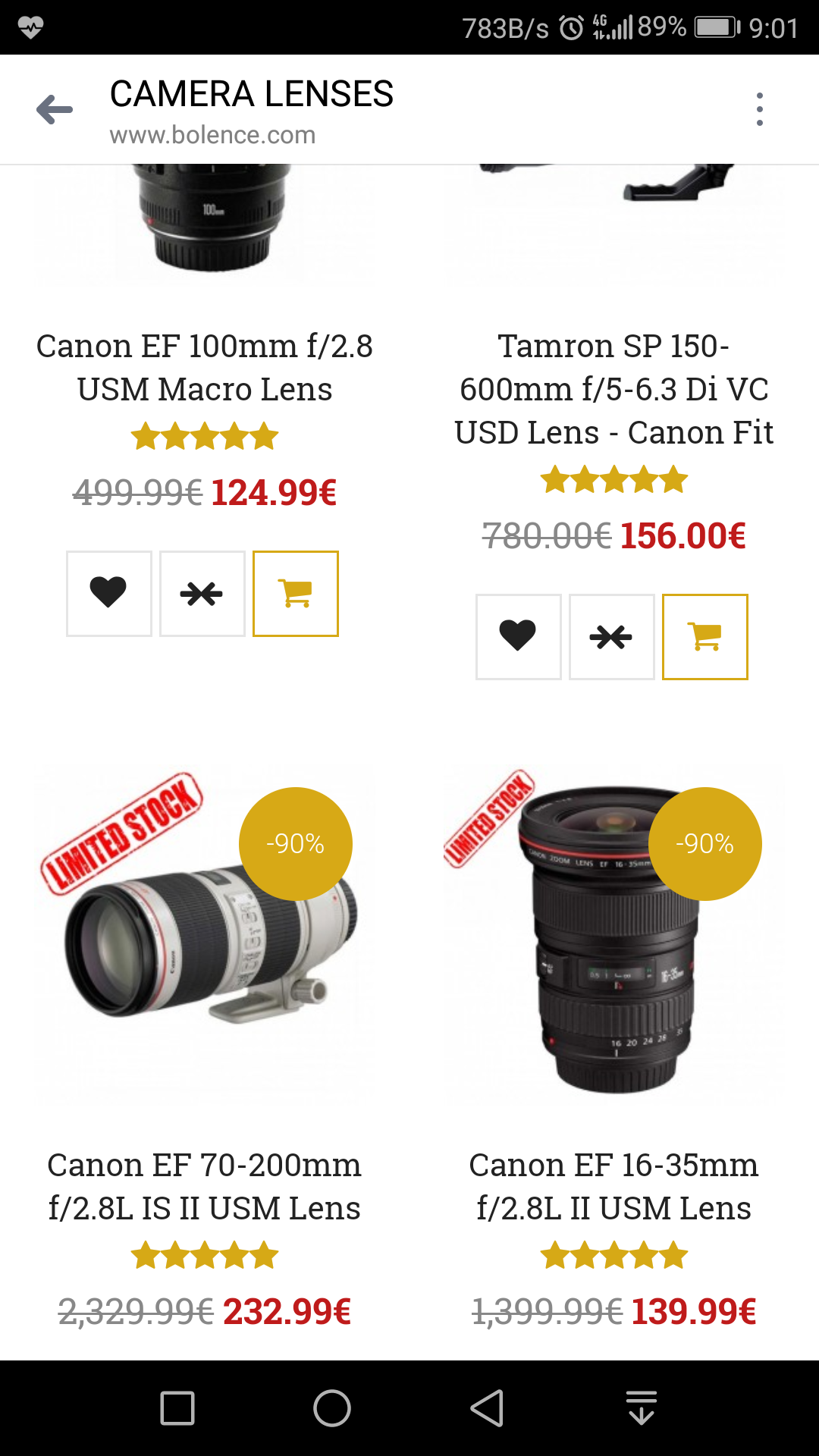The height and width of the screenshot is (1456, 819).
Task: Open the three-dot overflow menu
Action: 759,110
